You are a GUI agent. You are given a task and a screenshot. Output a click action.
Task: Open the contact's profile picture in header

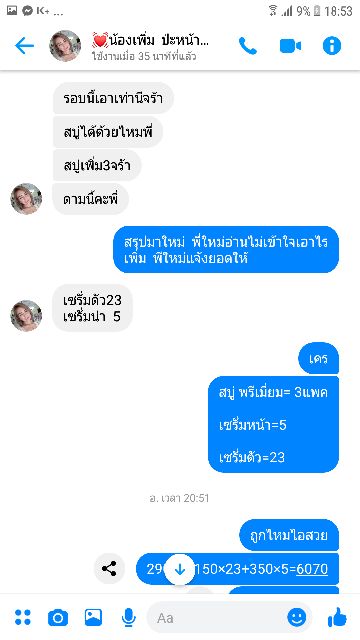click(65, 46)
